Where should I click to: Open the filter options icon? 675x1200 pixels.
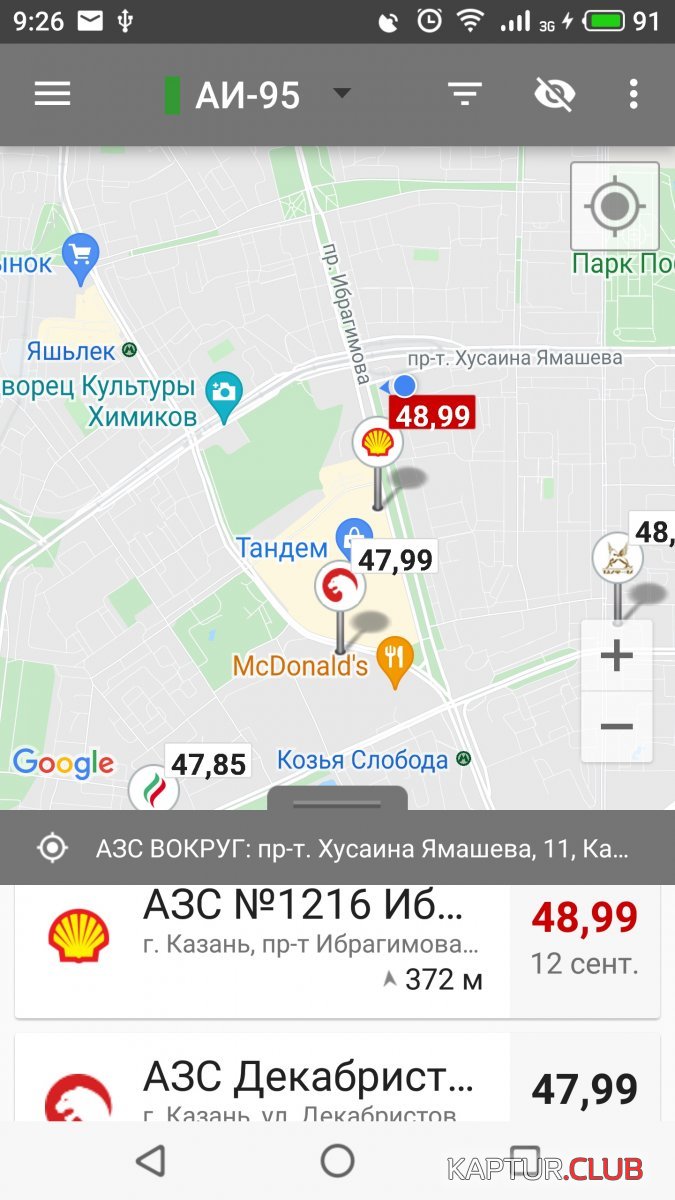[465, 94]
